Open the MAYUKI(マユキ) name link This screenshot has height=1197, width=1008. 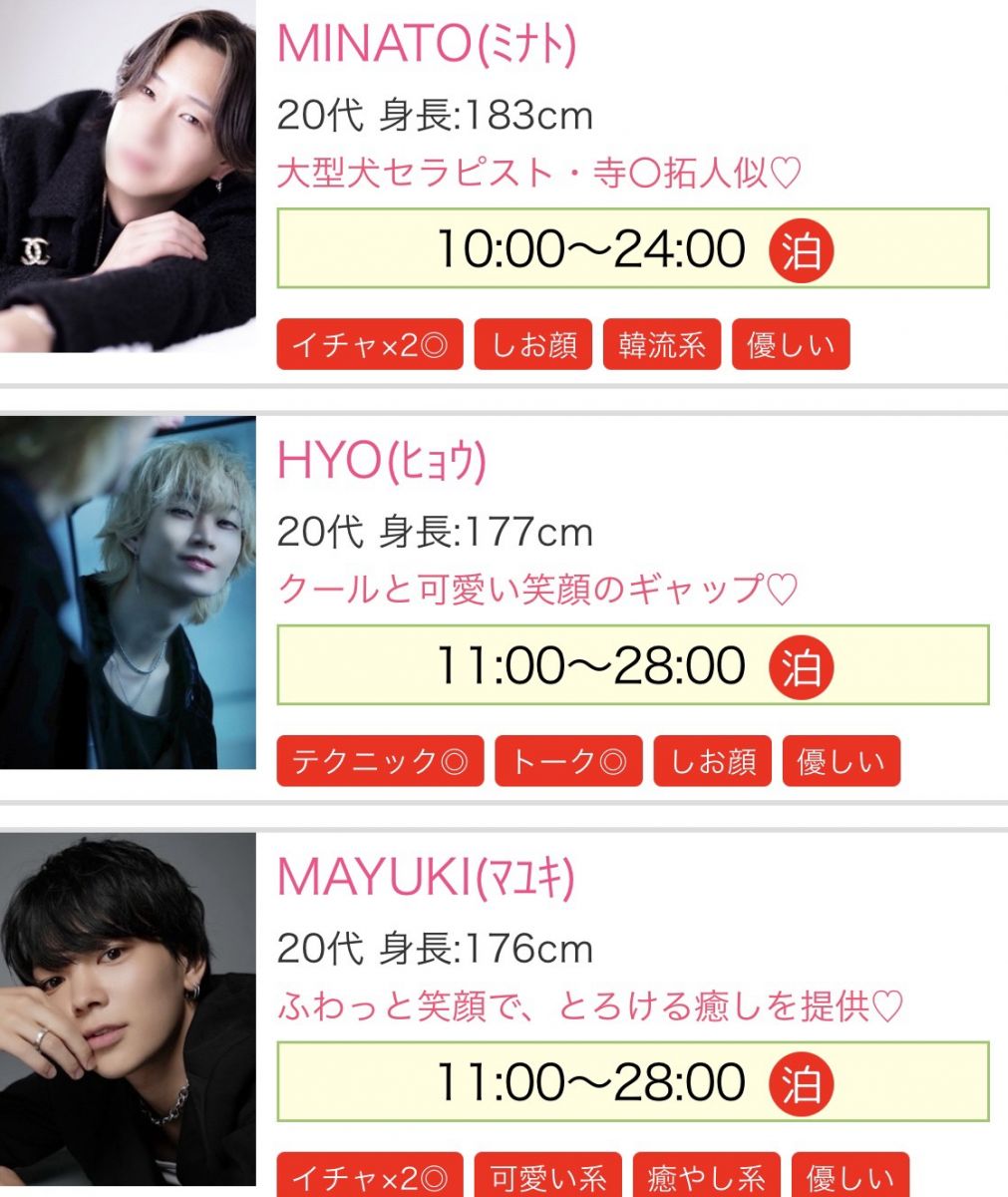tap(426, 877)
